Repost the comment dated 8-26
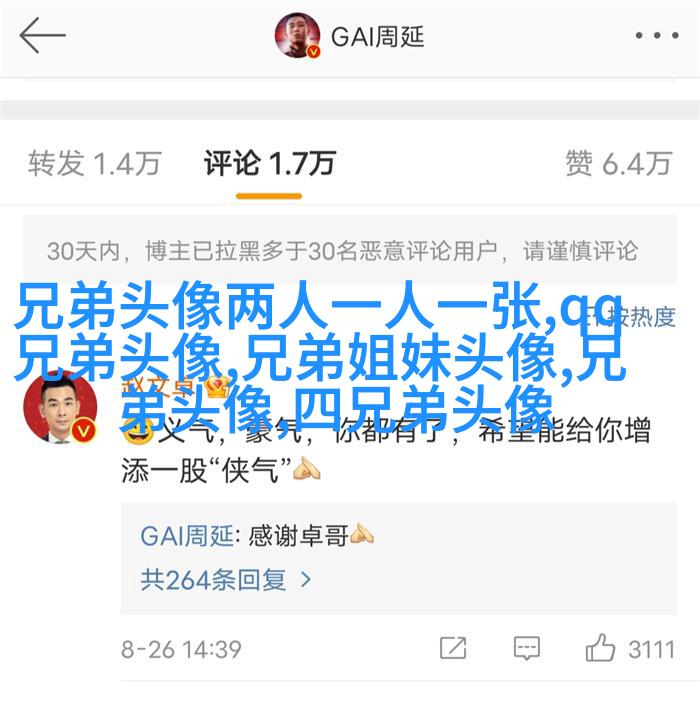 (x=451, y=648)
